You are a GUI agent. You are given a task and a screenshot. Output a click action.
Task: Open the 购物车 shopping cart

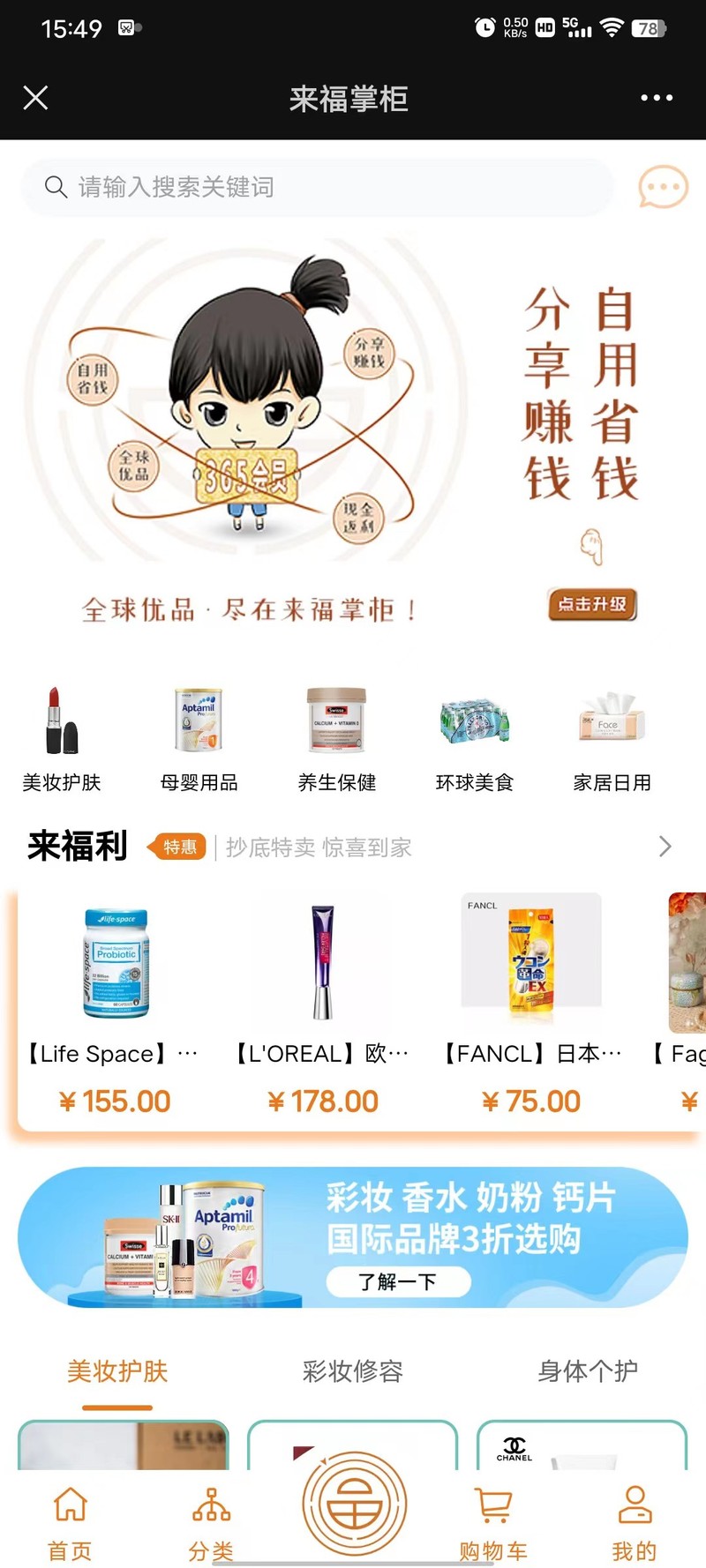pyautogui.click(x=493, y=1523)
